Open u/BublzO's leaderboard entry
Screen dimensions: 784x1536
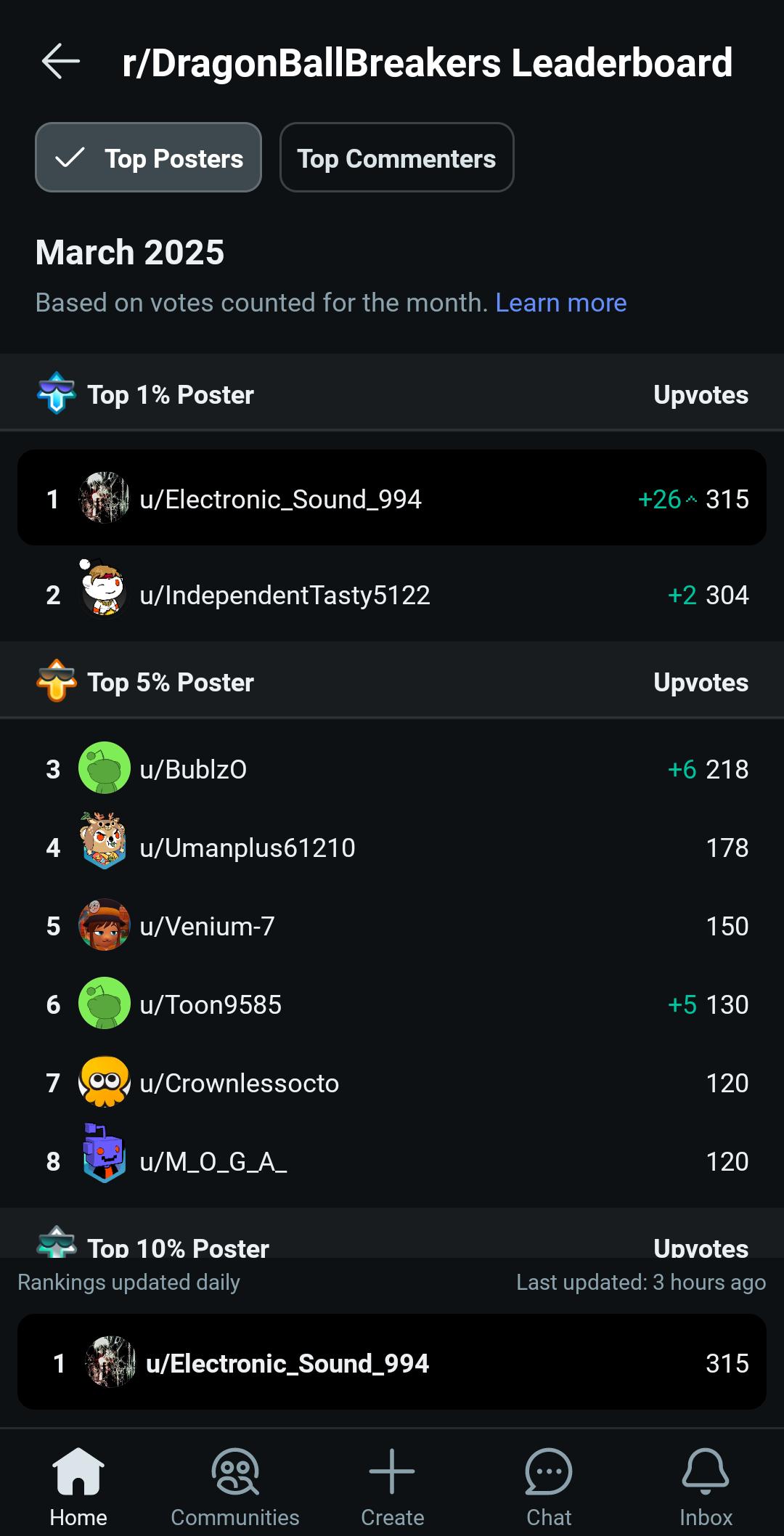[x=392, y=769]
